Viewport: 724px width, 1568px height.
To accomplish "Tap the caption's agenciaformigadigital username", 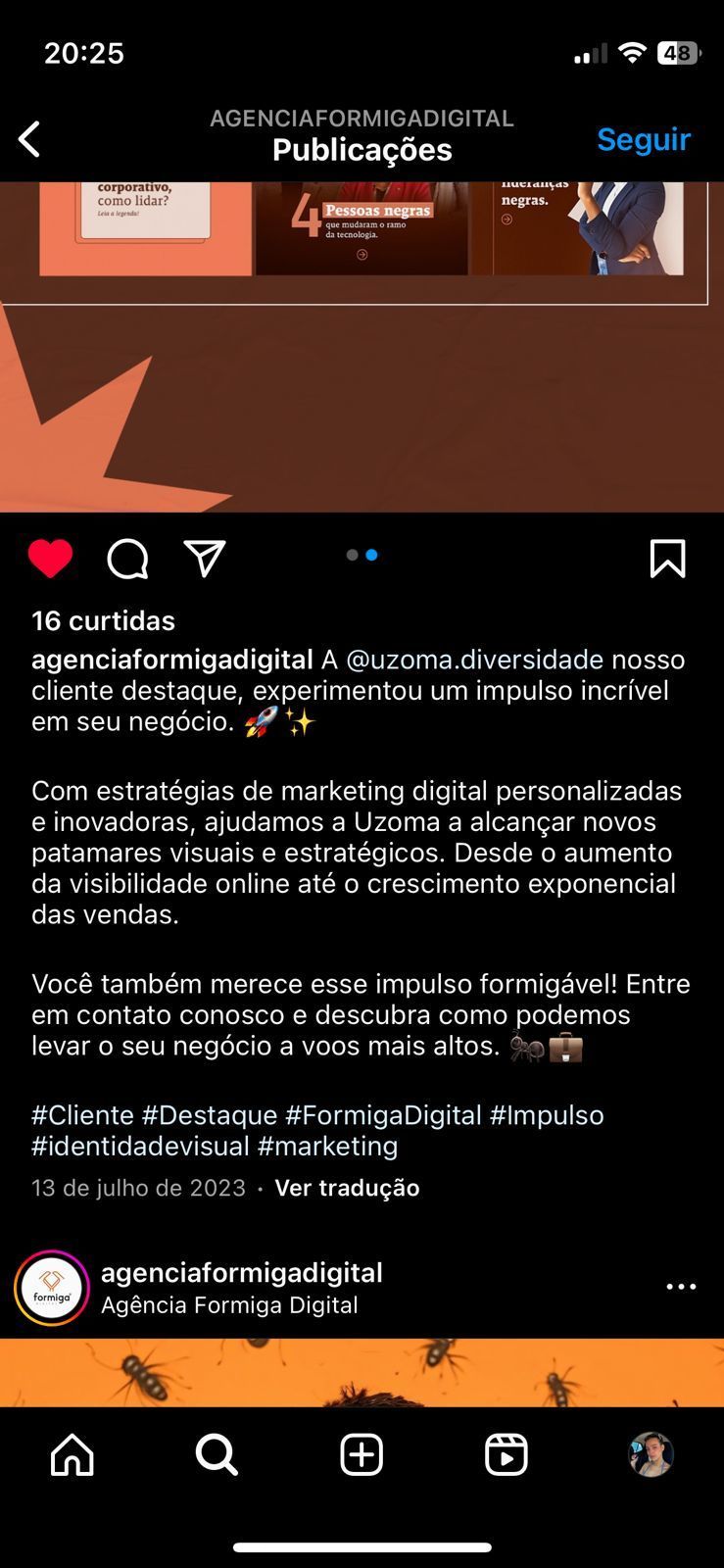I will click(172, 660).
